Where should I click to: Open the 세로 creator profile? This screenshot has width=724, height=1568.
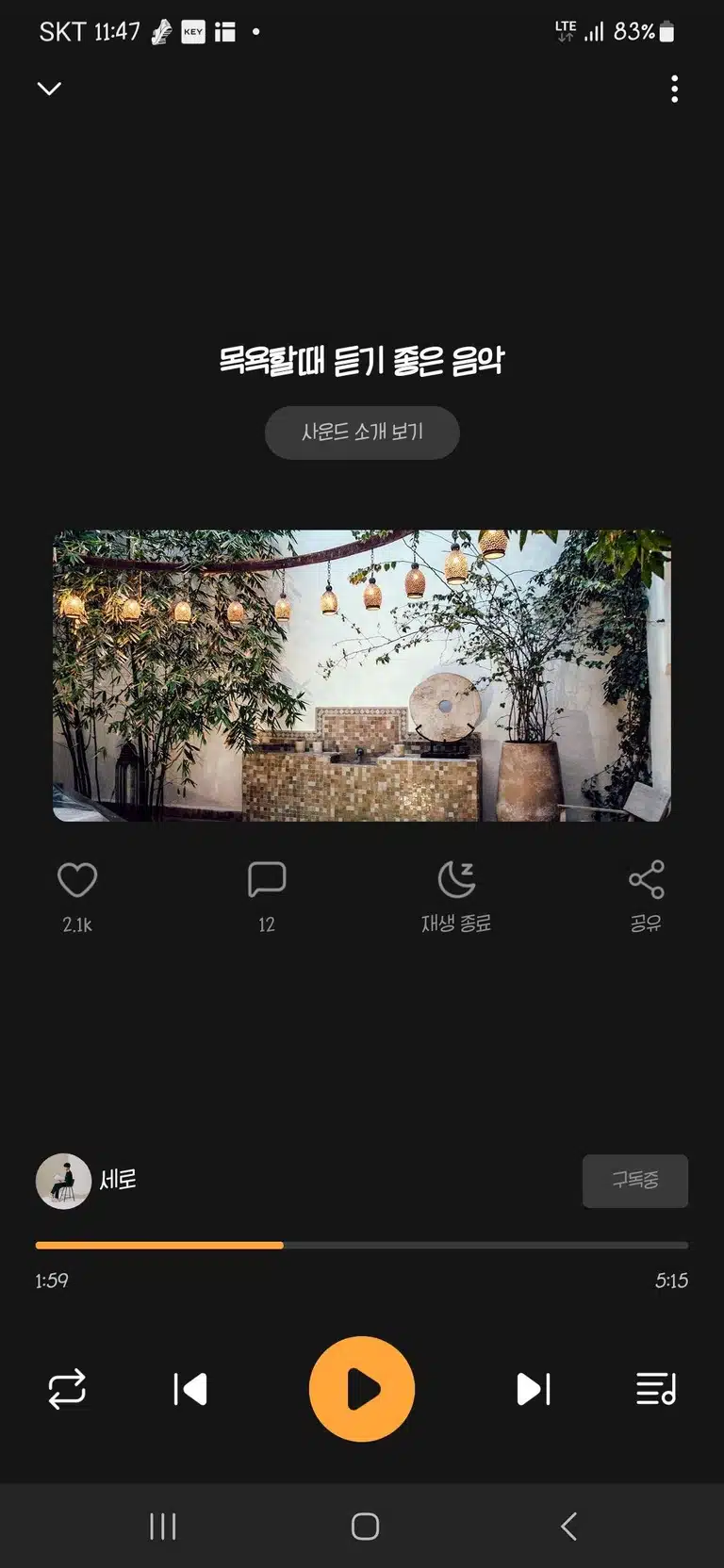click(87, 1181)
